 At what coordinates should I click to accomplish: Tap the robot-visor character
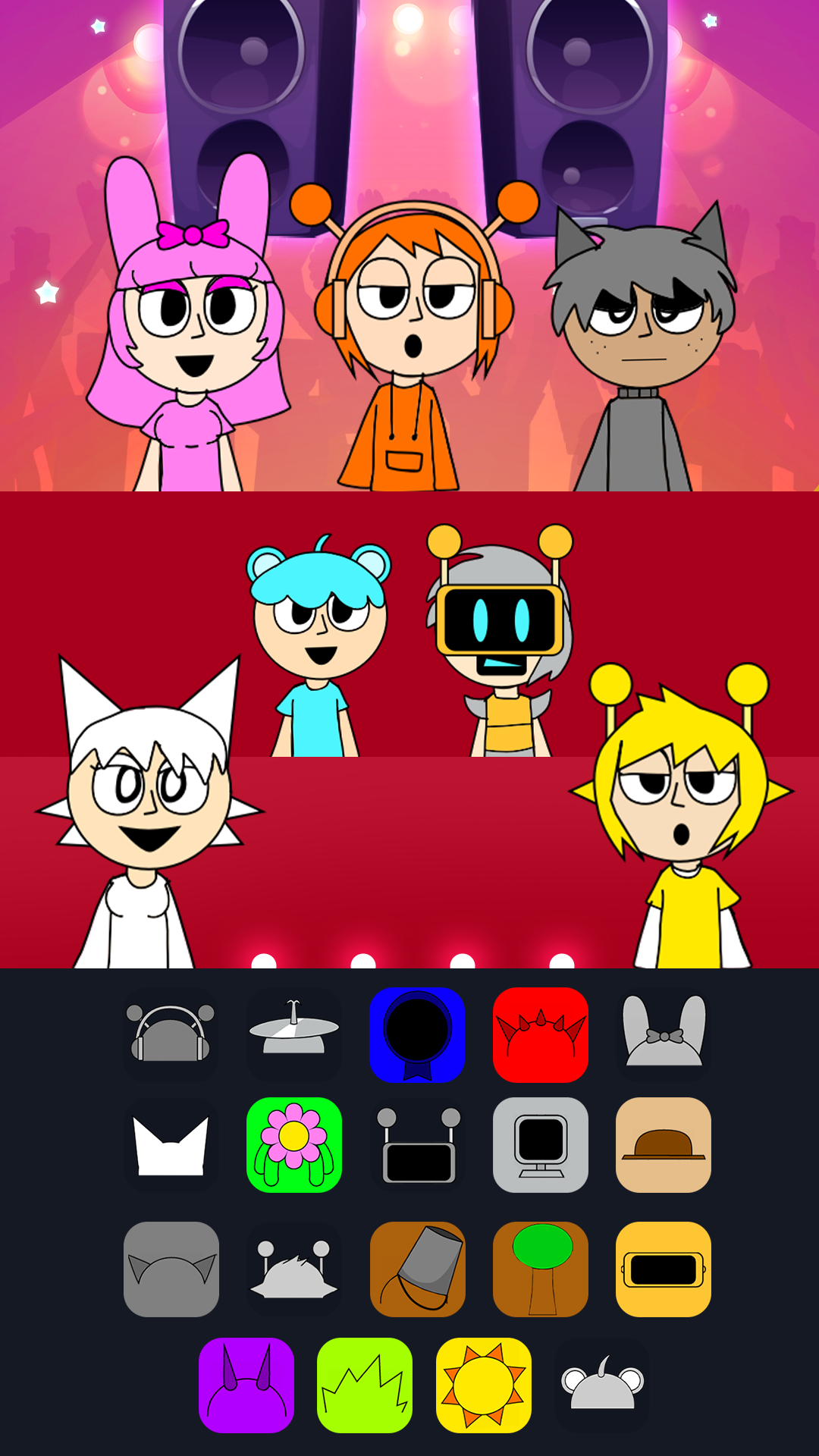(500, 637)
